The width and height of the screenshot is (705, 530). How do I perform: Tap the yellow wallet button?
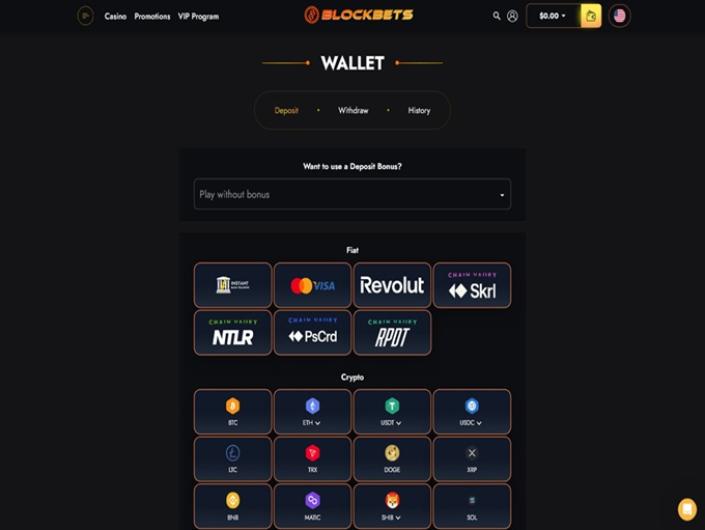click(x=591, y=16)
